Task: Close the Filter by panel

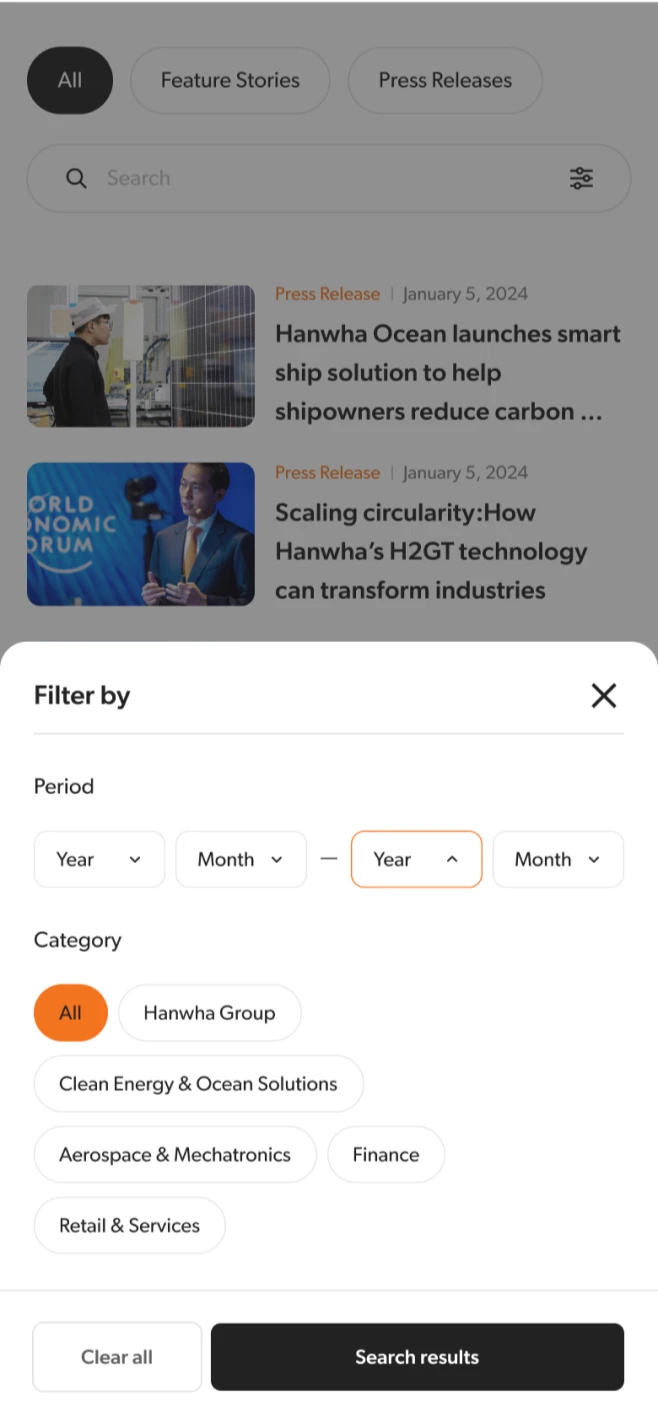Action: click(603, 696)
